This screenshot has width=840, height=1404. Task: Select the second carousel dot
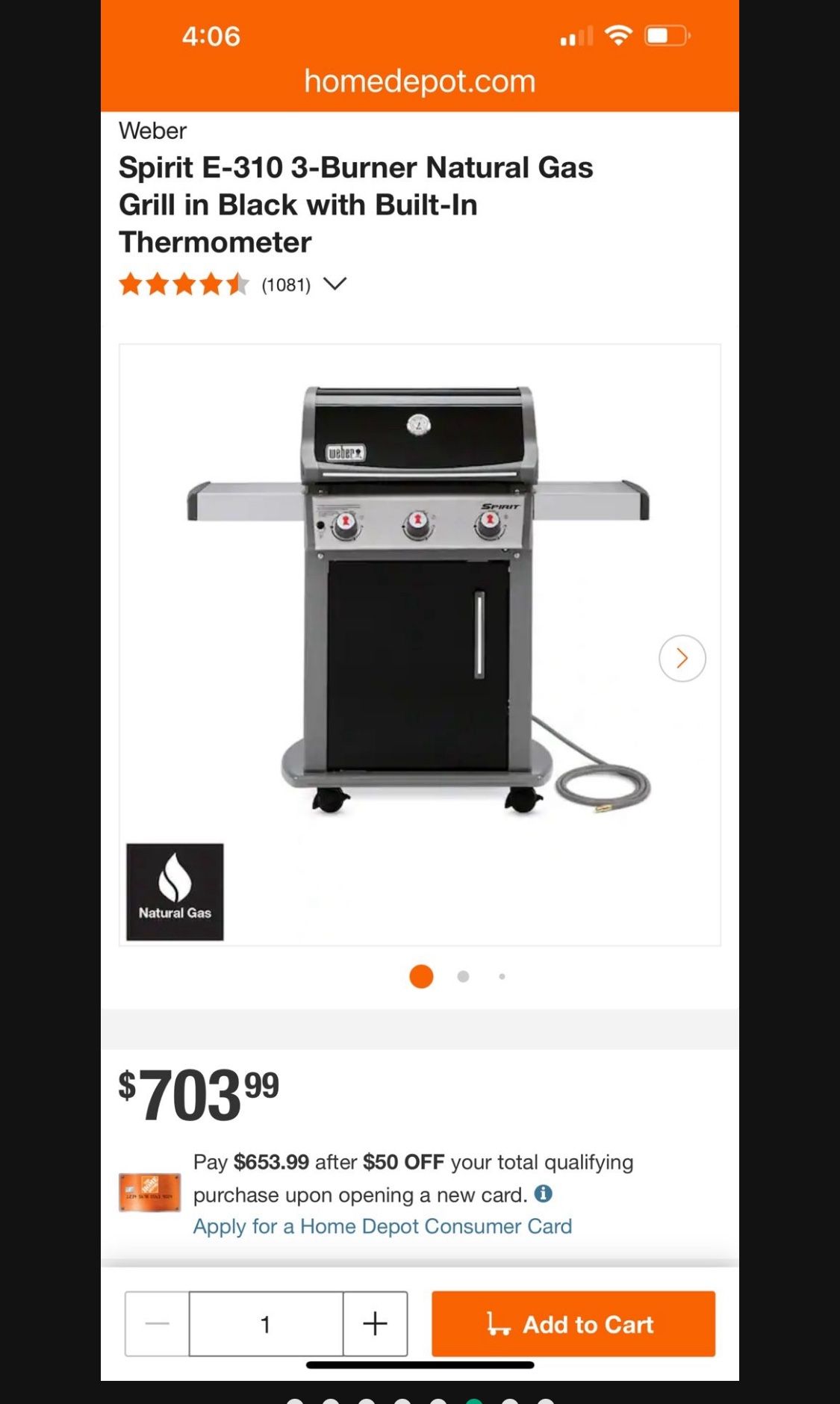pyautogui.click(x=462, y=975)
